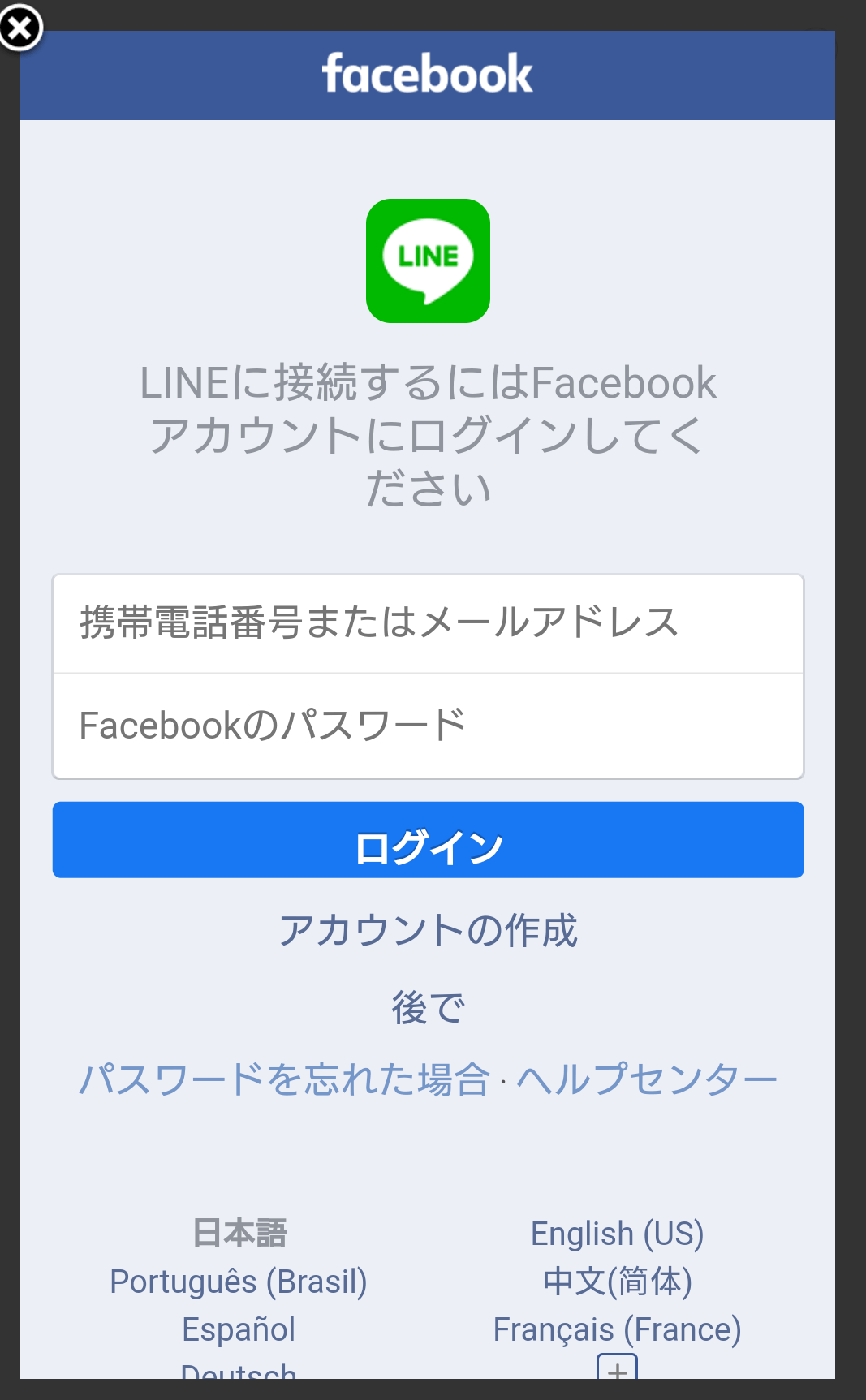Click the Facebookのパスワード password field
This screenshot has height=1400, width=866.
click(428, 725)
